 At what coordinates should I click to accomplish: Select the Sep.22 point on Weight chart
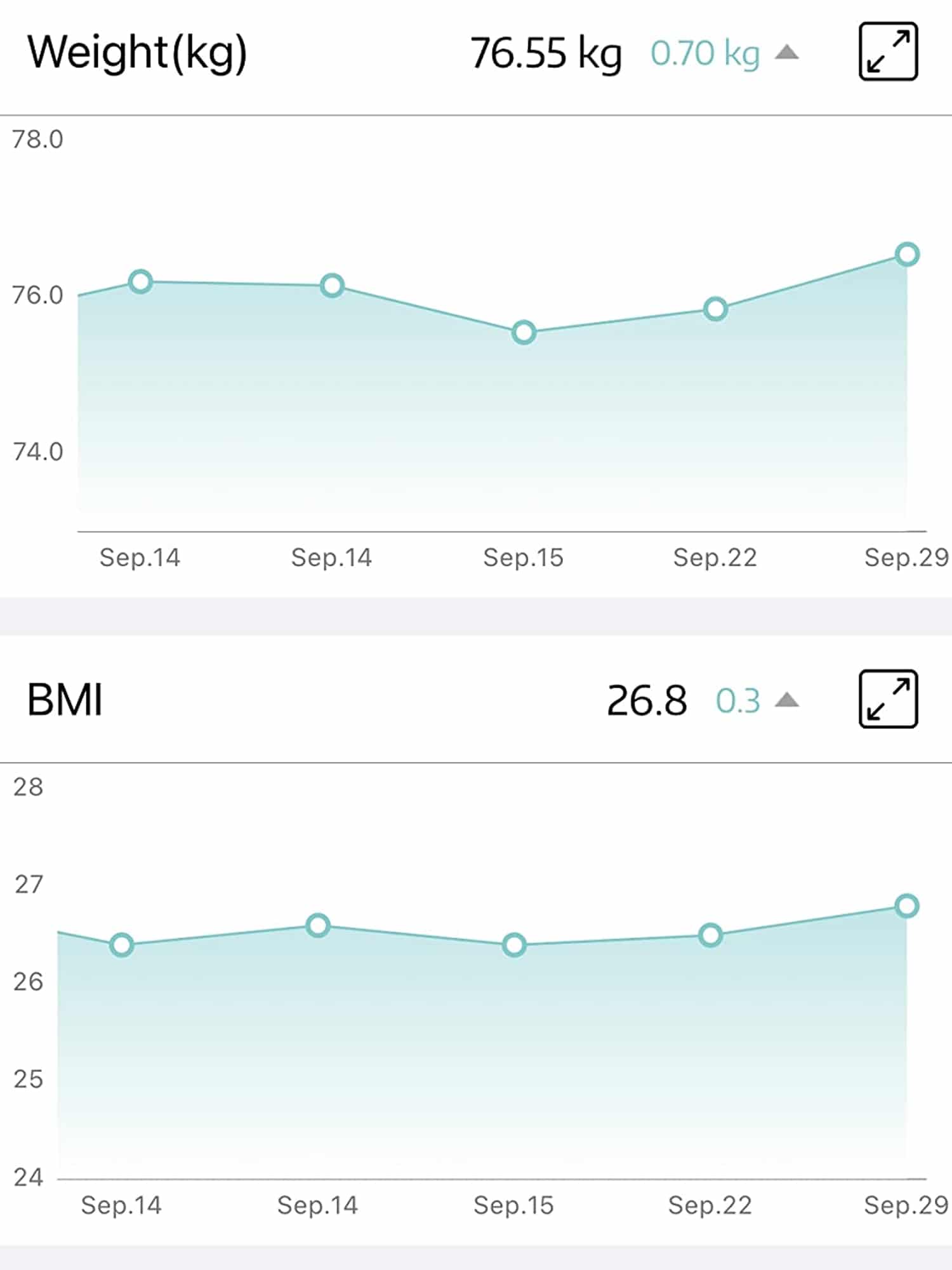[715, 309]
